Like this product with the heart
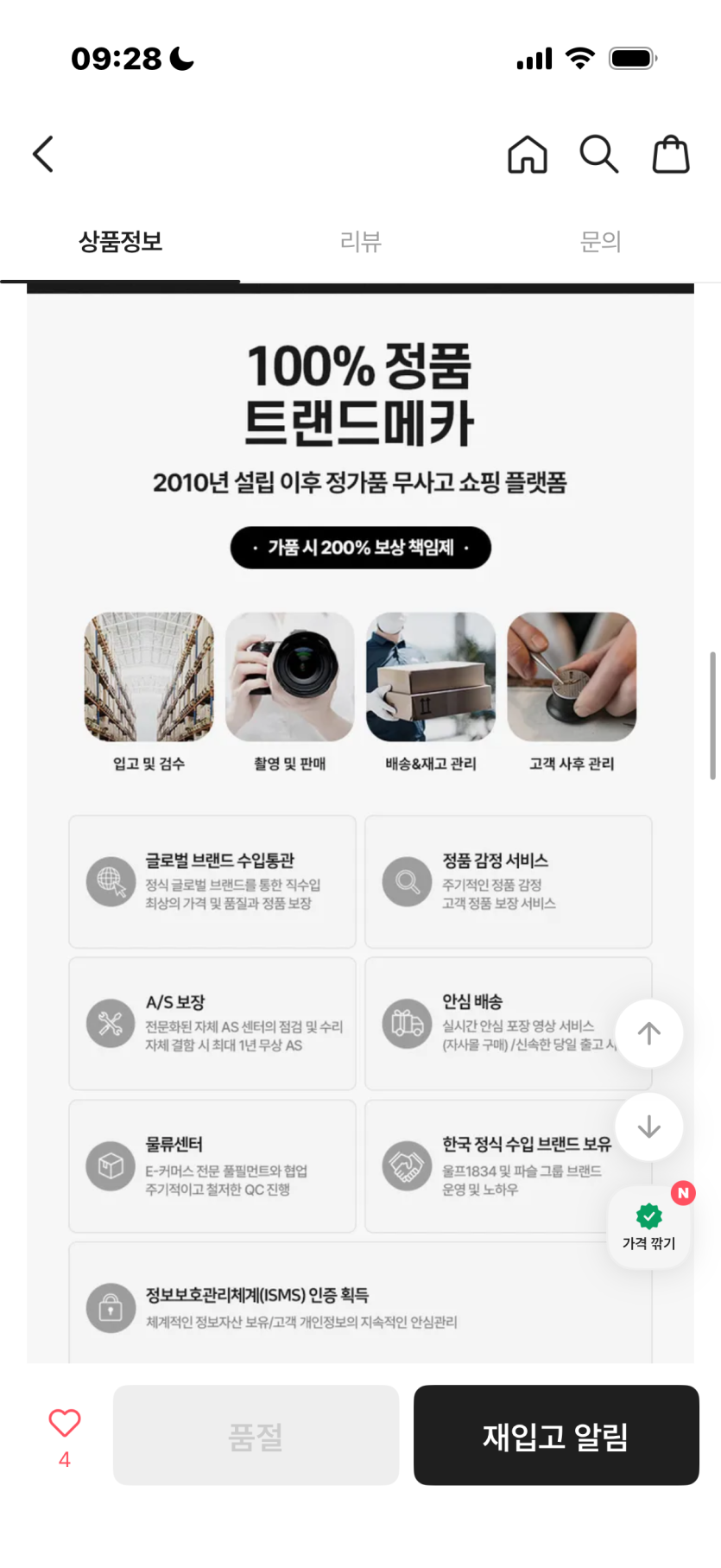 [65, 1423]
